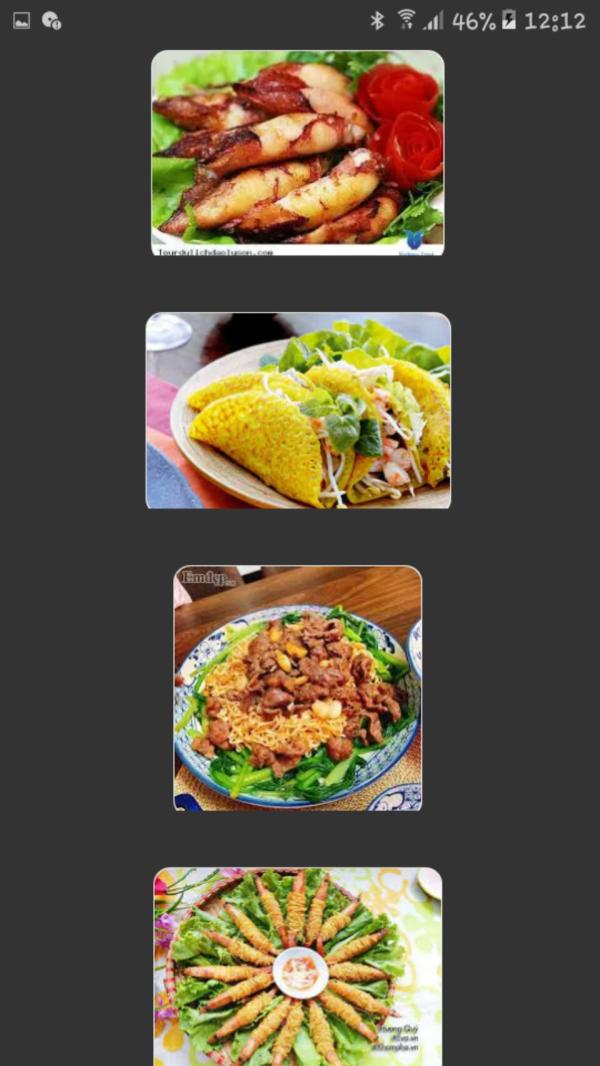
Task: Open the grilled squid dish photo
Action: coord(297,153)
